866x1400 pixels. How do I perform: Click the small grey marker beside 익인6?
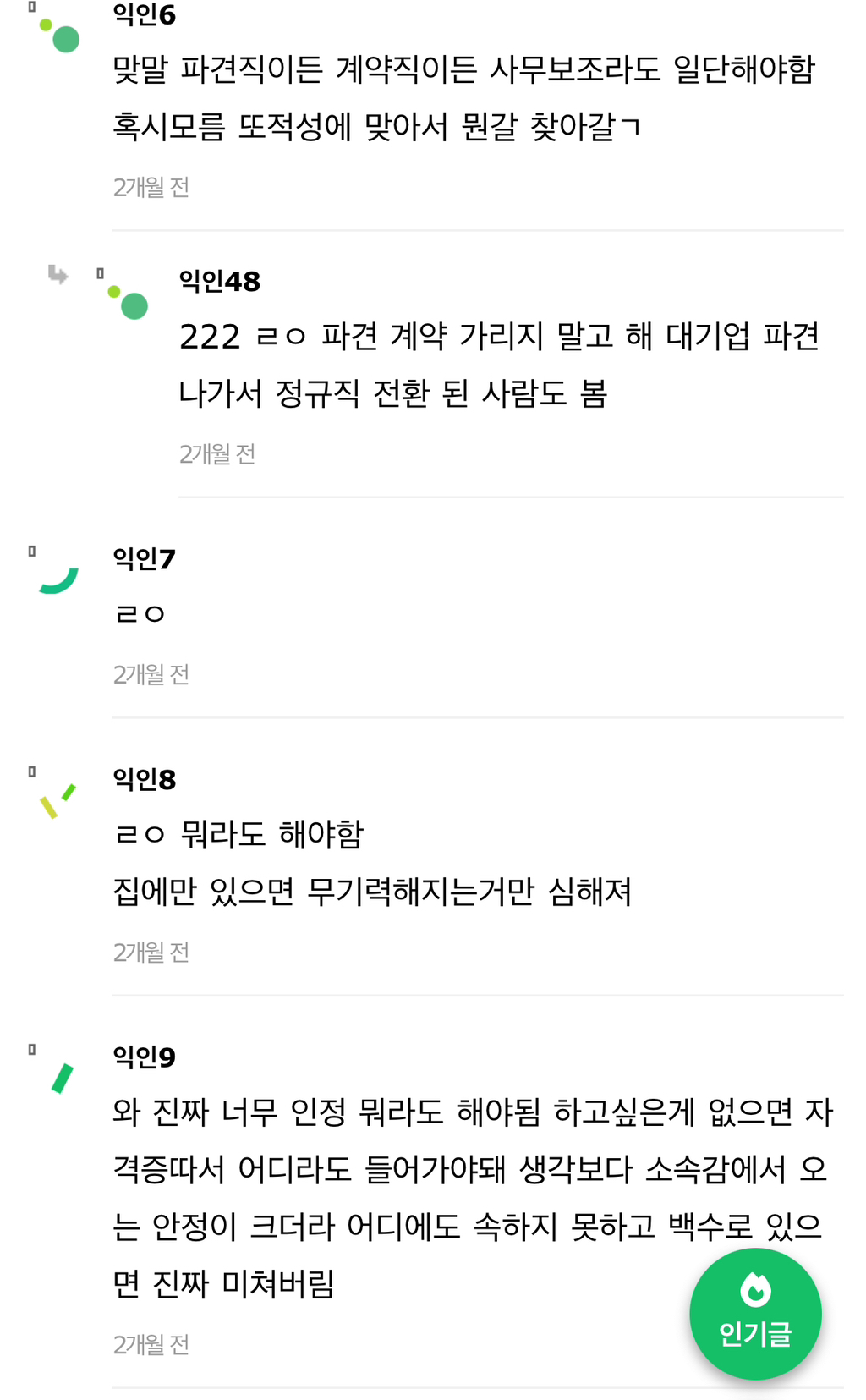(33, 8)
